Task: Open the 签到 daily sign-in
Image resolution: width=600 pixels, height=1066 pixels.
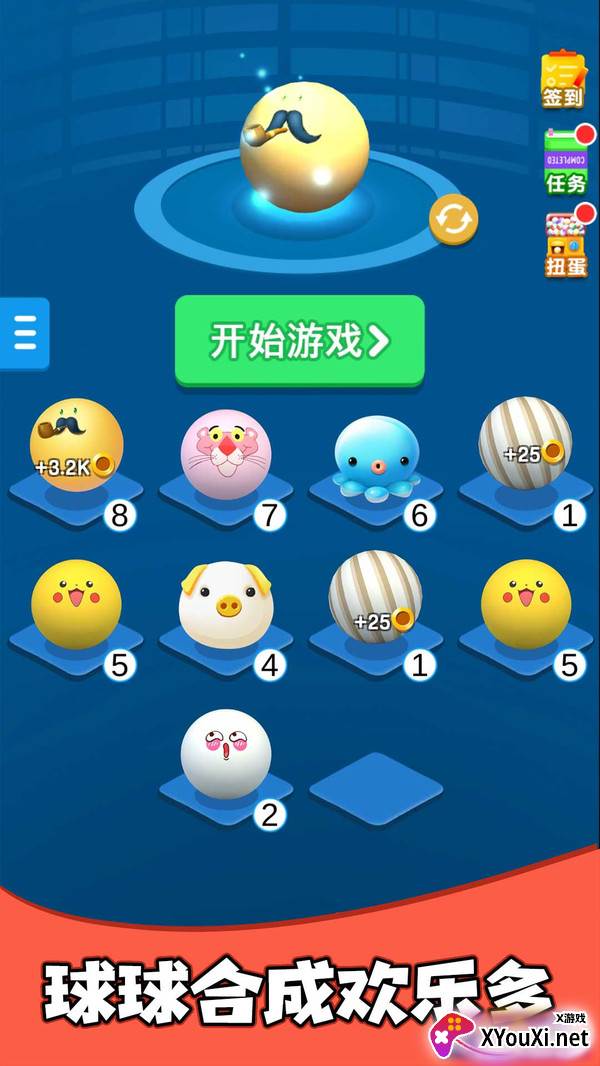Action: 563,79
